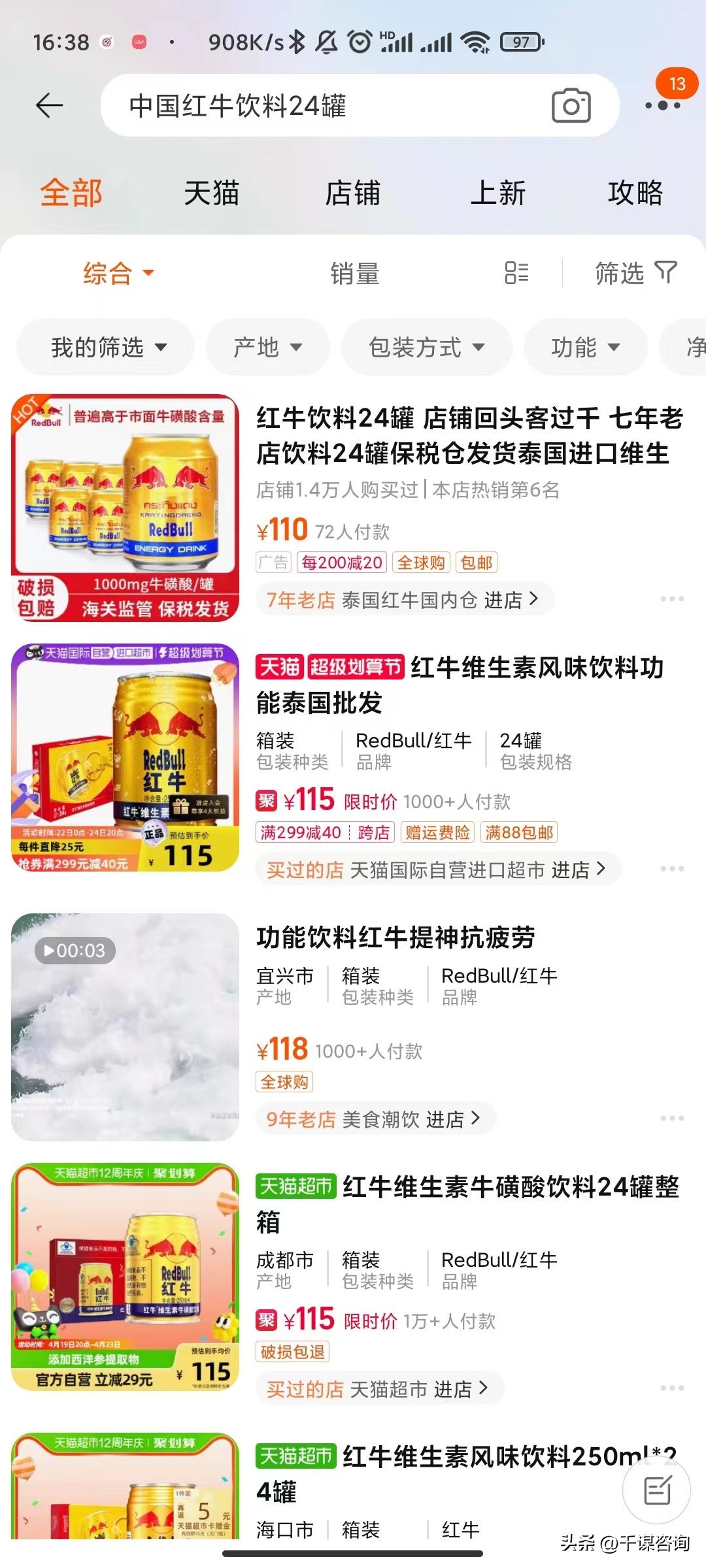Tap the camera icon for image search

tap(571, 106)
